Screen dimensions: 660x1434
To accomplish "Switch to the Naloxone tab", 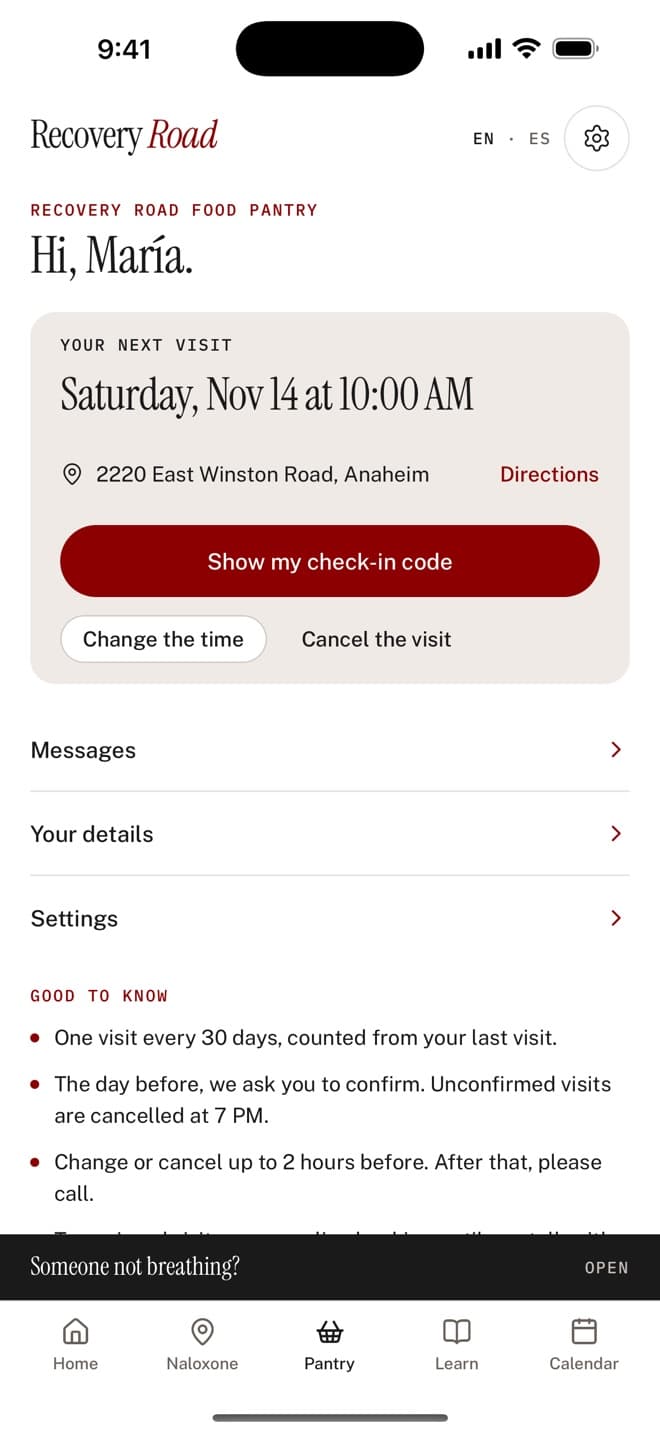I will [x=202, y=1345].
